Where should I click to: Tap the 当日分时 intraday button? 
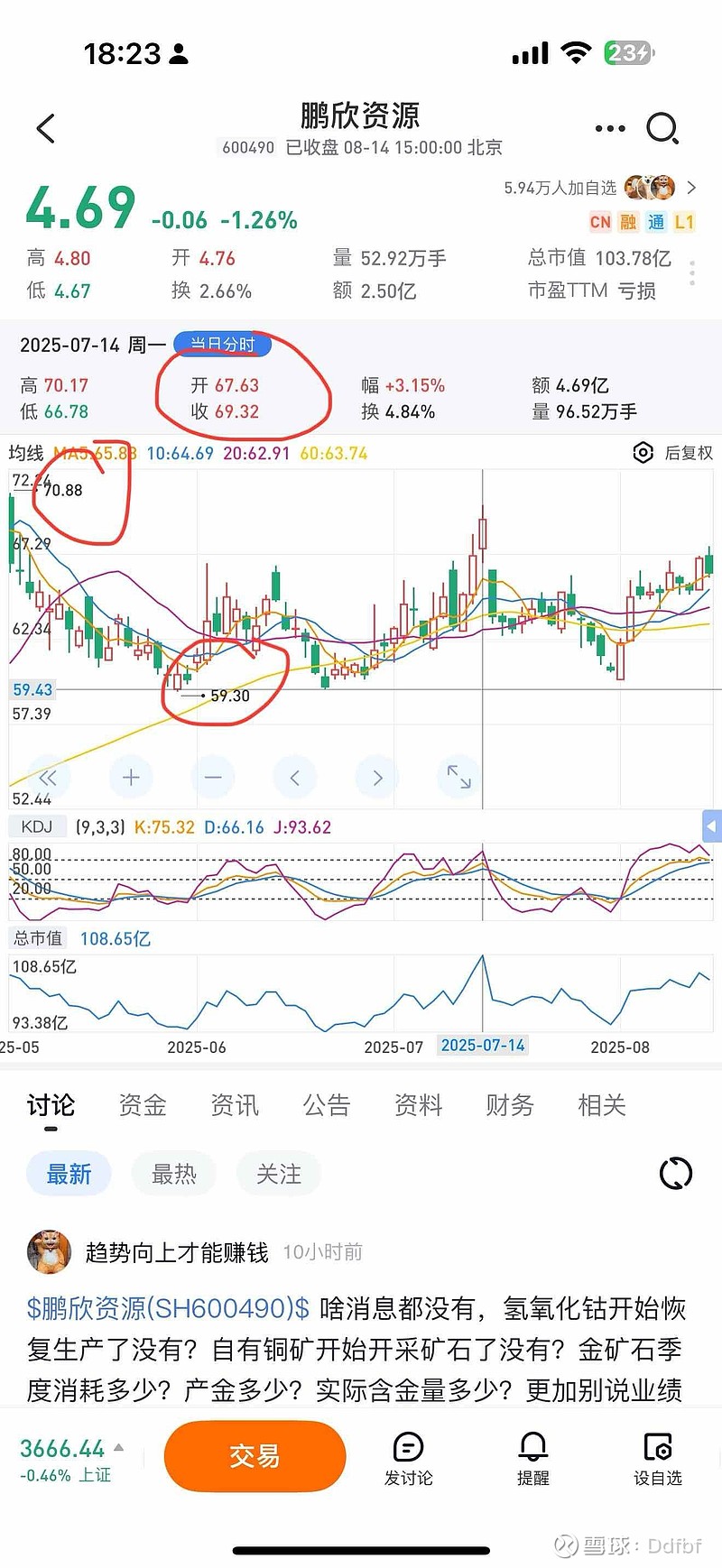click(x=223, y=344)
